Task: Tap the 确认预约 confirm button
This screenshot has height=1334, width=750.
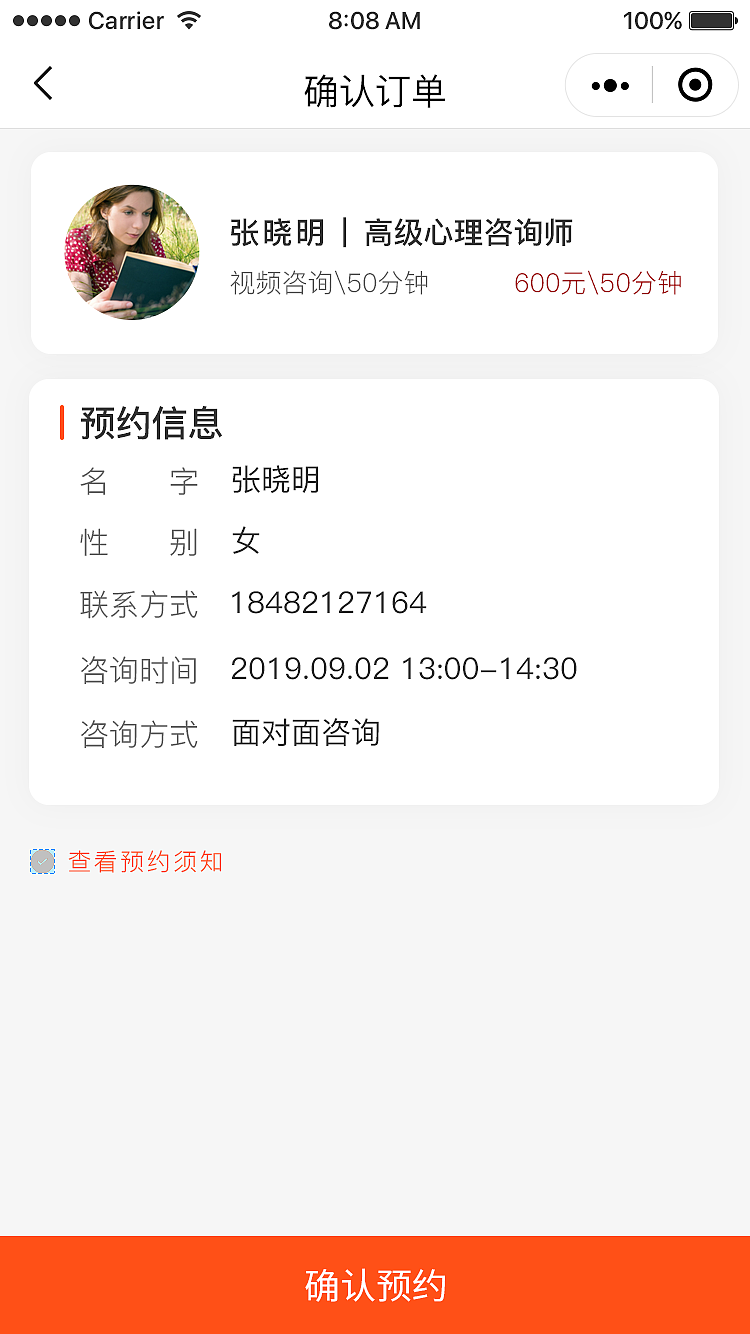Action: click(x=375, y=1285)
